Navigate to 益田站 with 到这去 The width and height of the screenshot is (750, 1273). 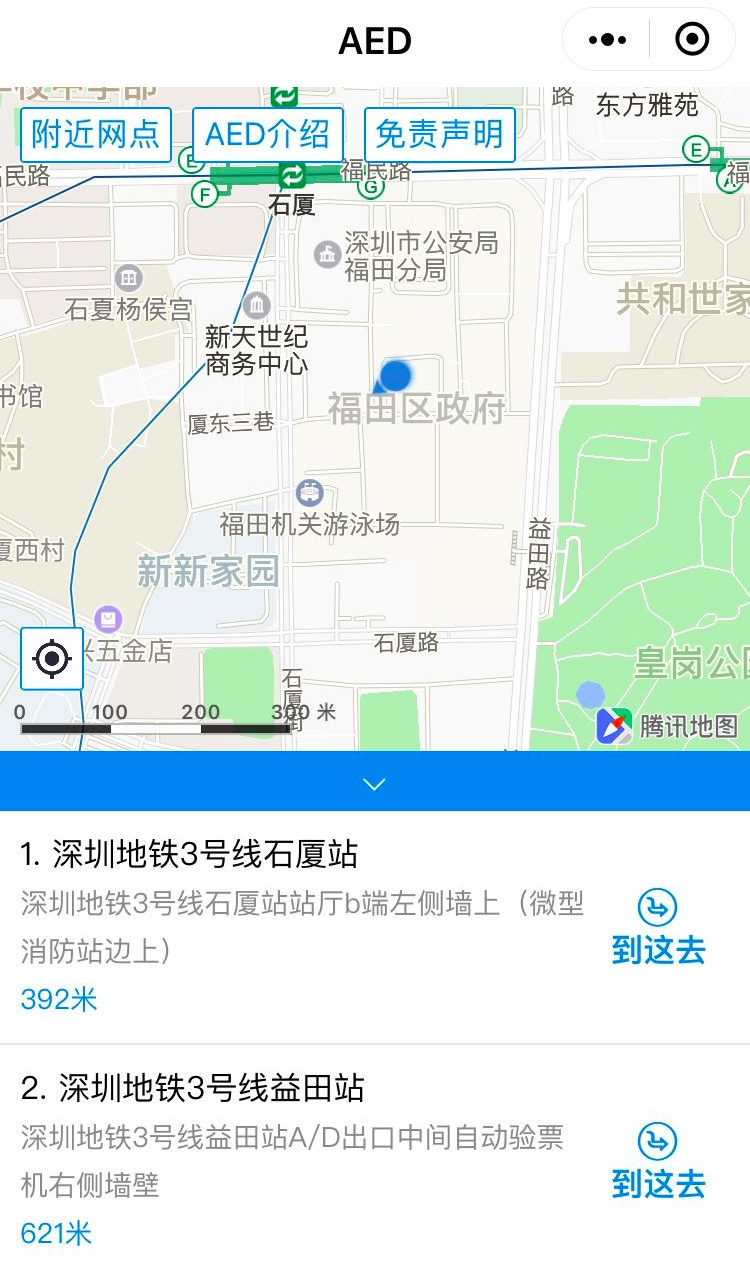pyautogui.click(x=658, y=1162)
